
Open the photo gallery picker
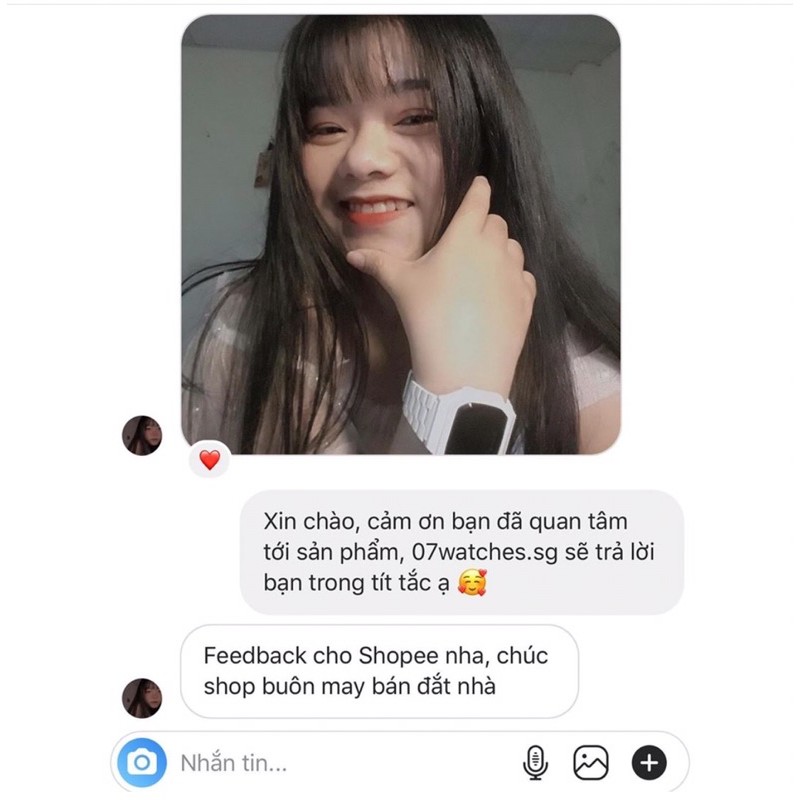point(590,763)
